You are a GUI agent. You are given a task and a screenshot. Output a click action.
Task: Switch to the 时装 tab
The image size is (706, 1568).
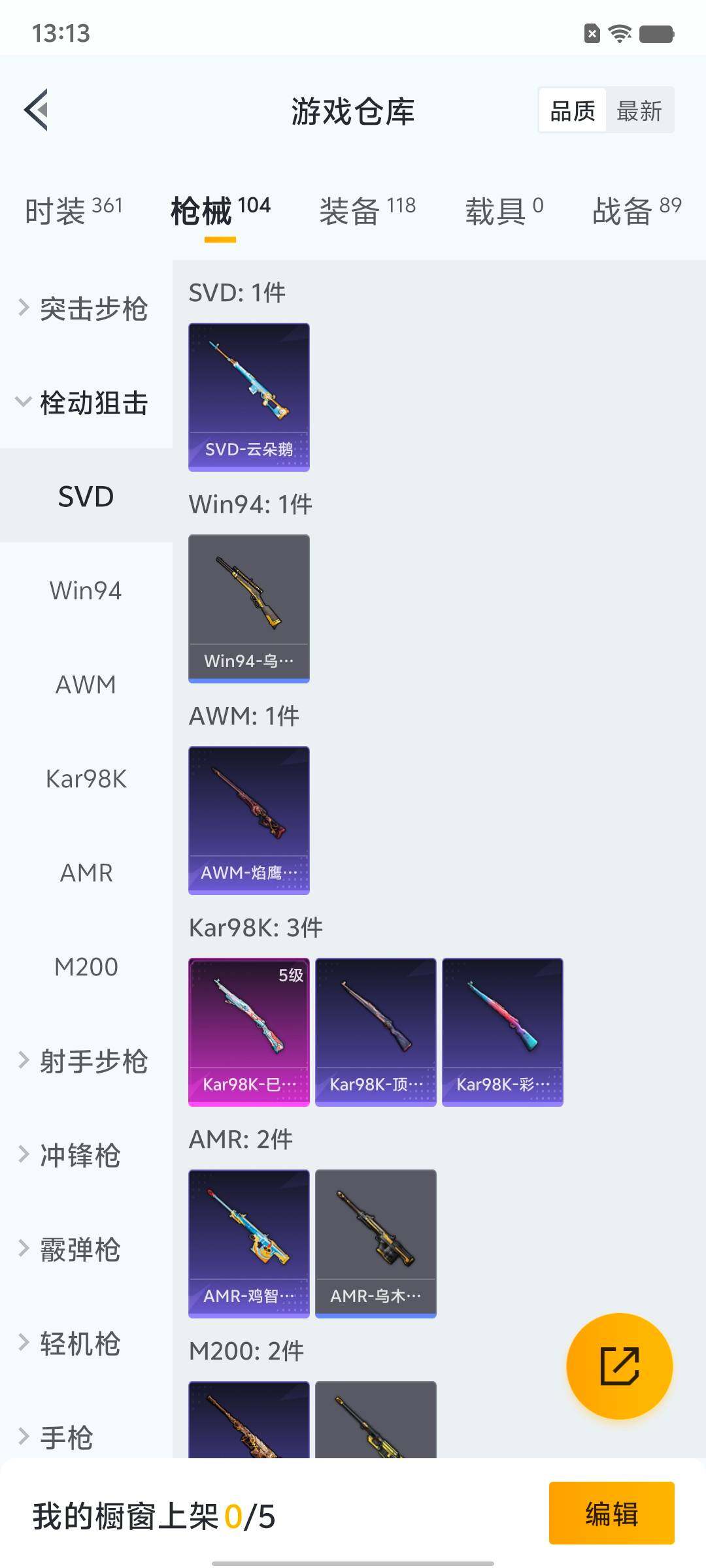click(73, 210)
